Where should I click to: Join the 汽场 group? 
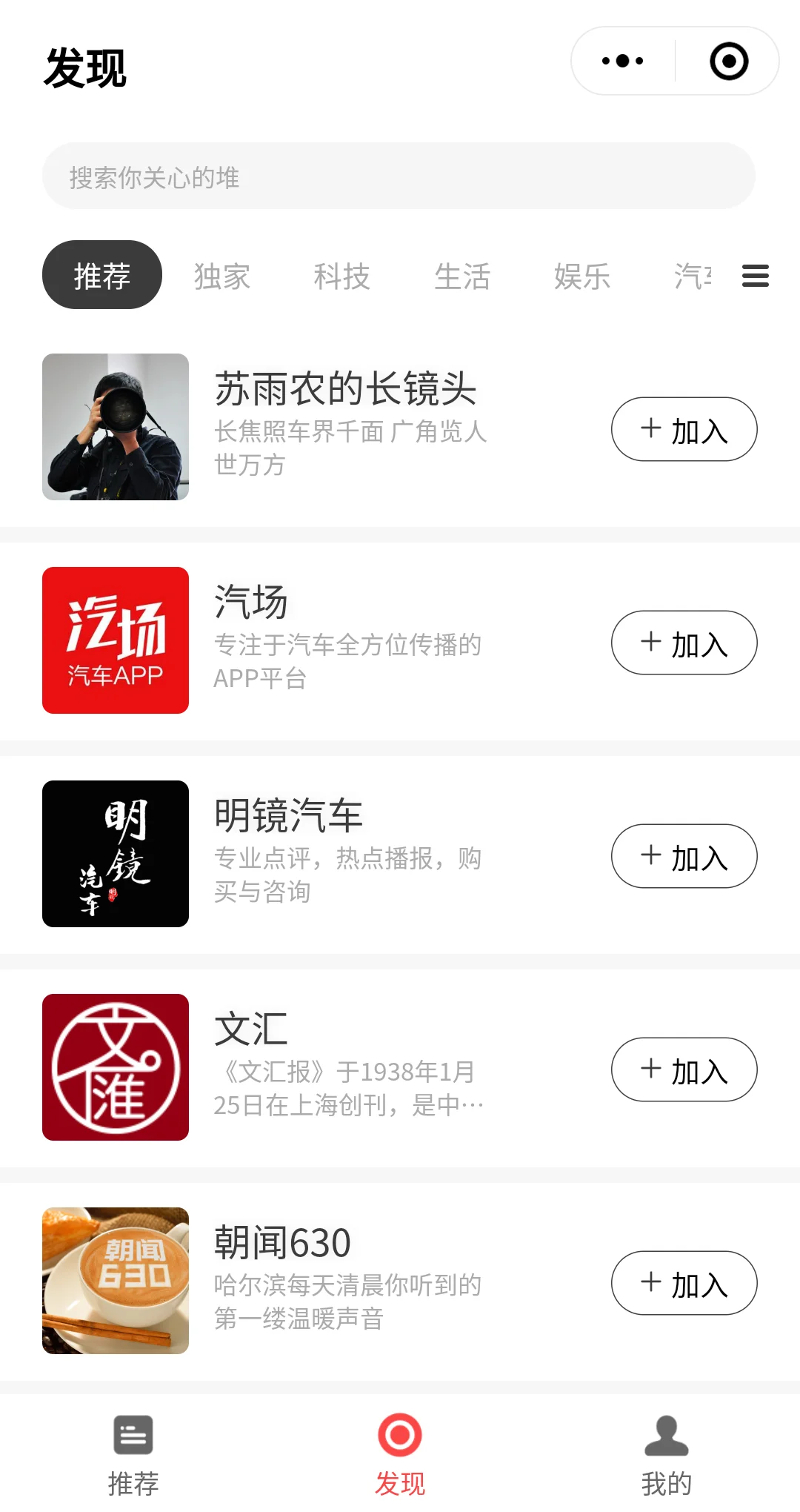tap(684, 643)
